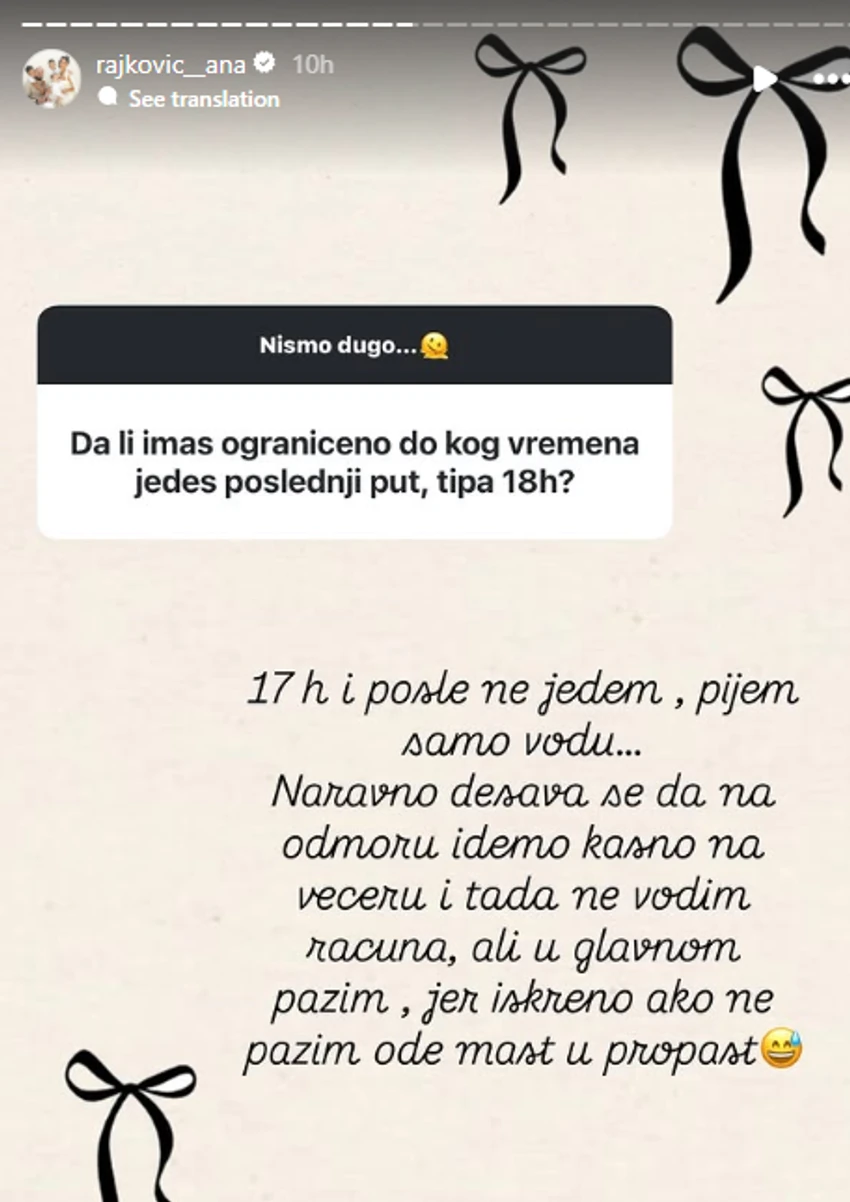
Task: Tap See translation for this story
Action: (203, 99)
